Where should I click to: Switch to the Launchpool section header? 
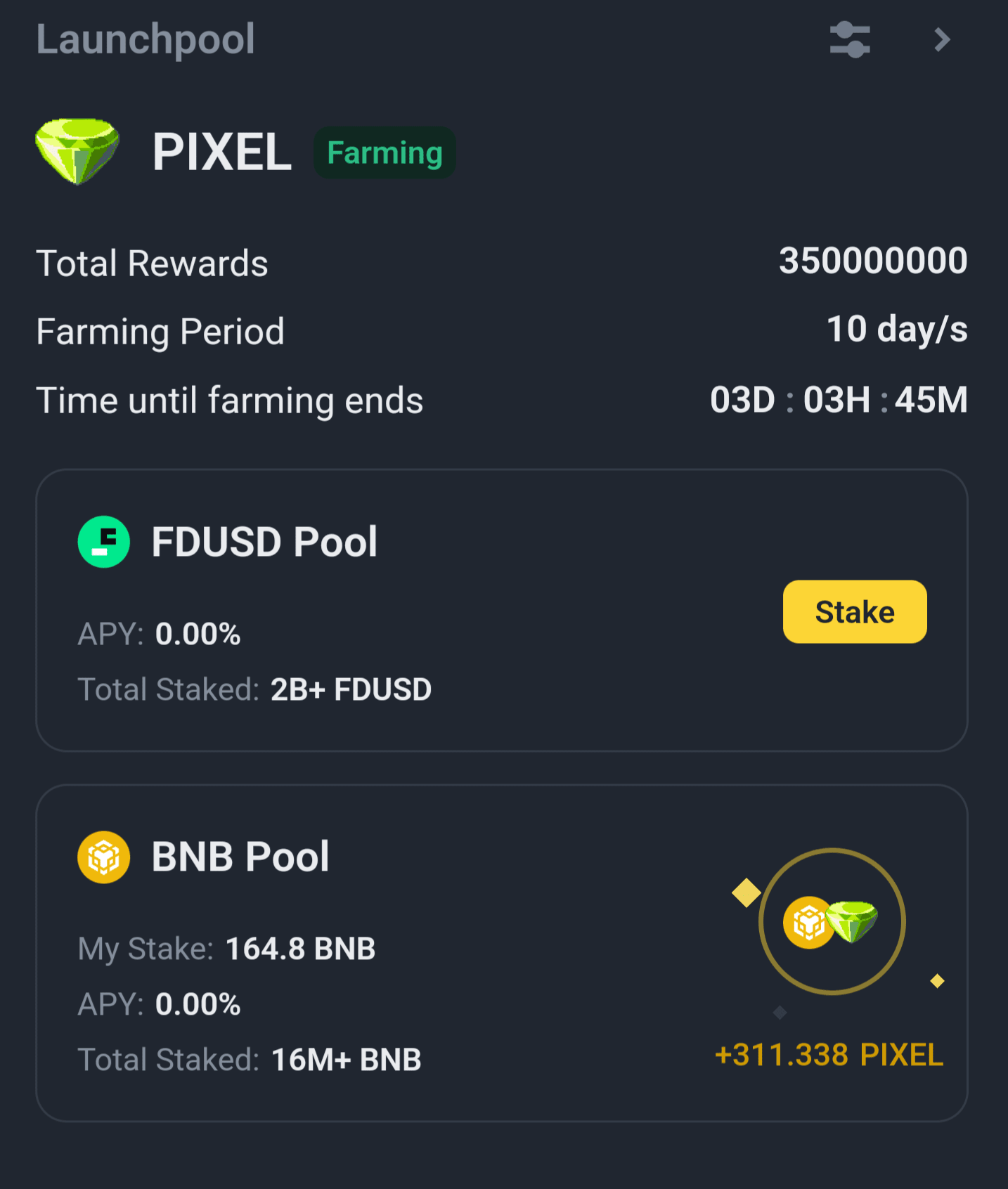tap(146, 40)
